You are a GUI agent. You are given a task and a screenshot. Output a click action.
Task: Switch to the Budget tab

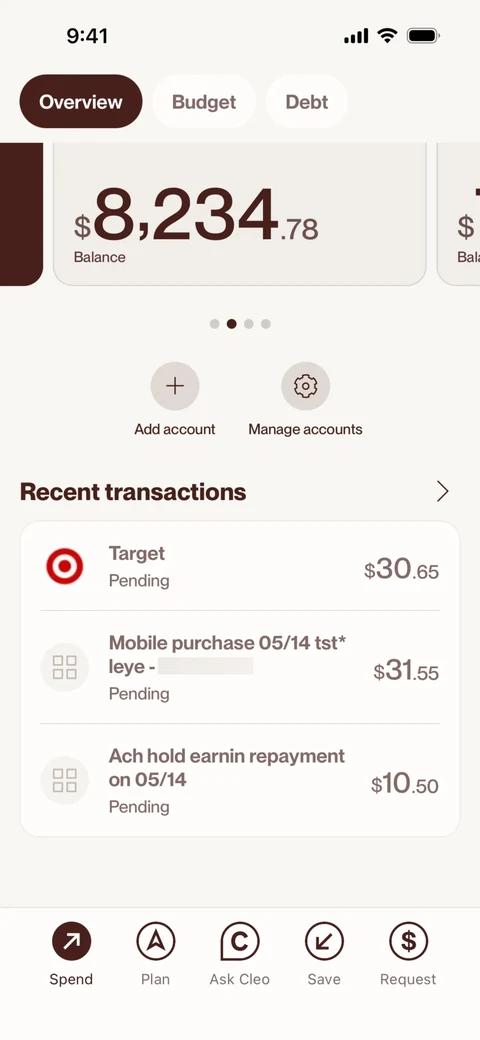tap(204, 101)
